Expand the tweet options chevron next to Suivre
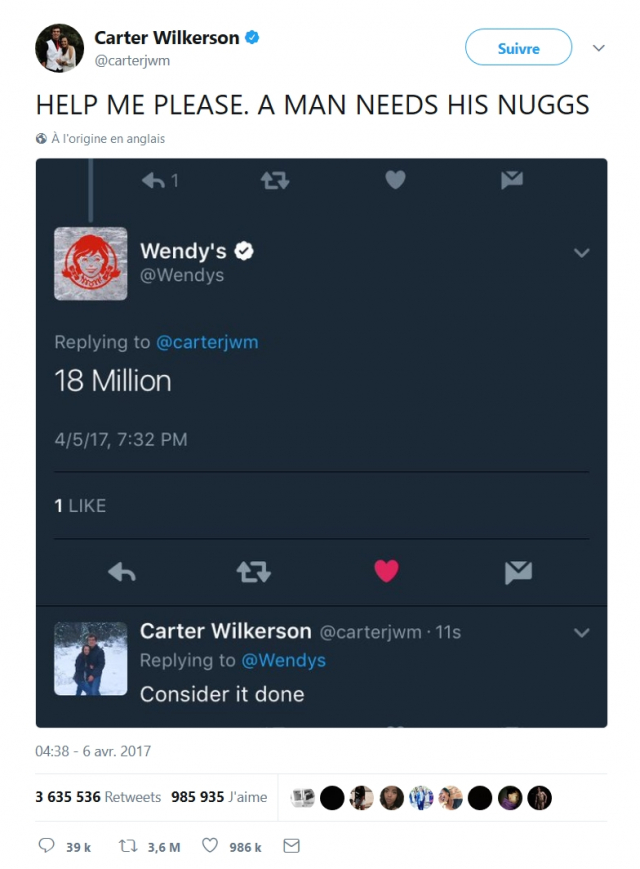This screenshot has height=869, width=640. point(599,48)
